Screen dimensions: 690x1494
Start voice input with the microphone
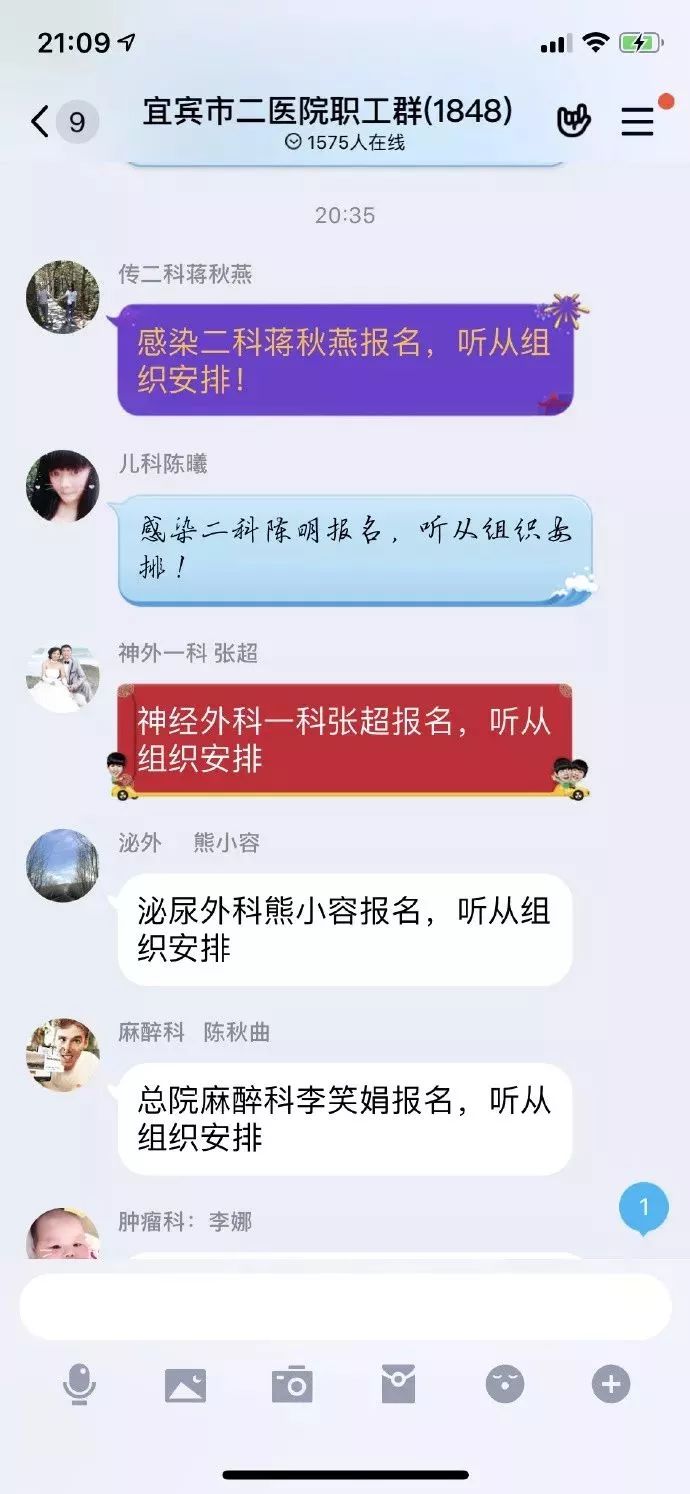(x=79, y=1385)
